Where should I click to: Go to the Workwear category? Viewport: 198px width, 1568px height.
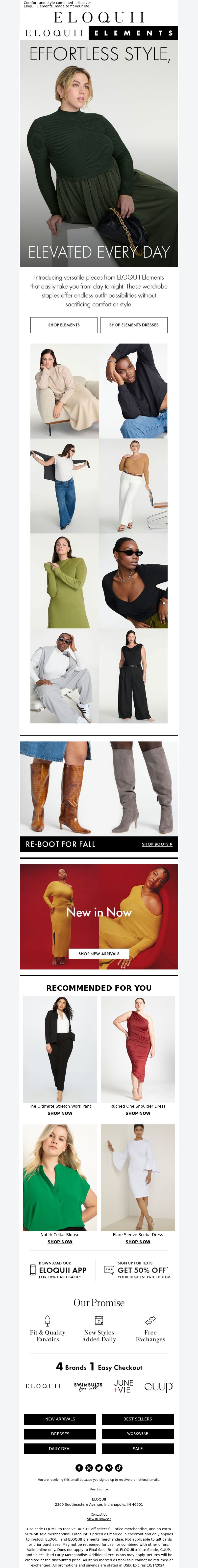[x=138, y=1434]
